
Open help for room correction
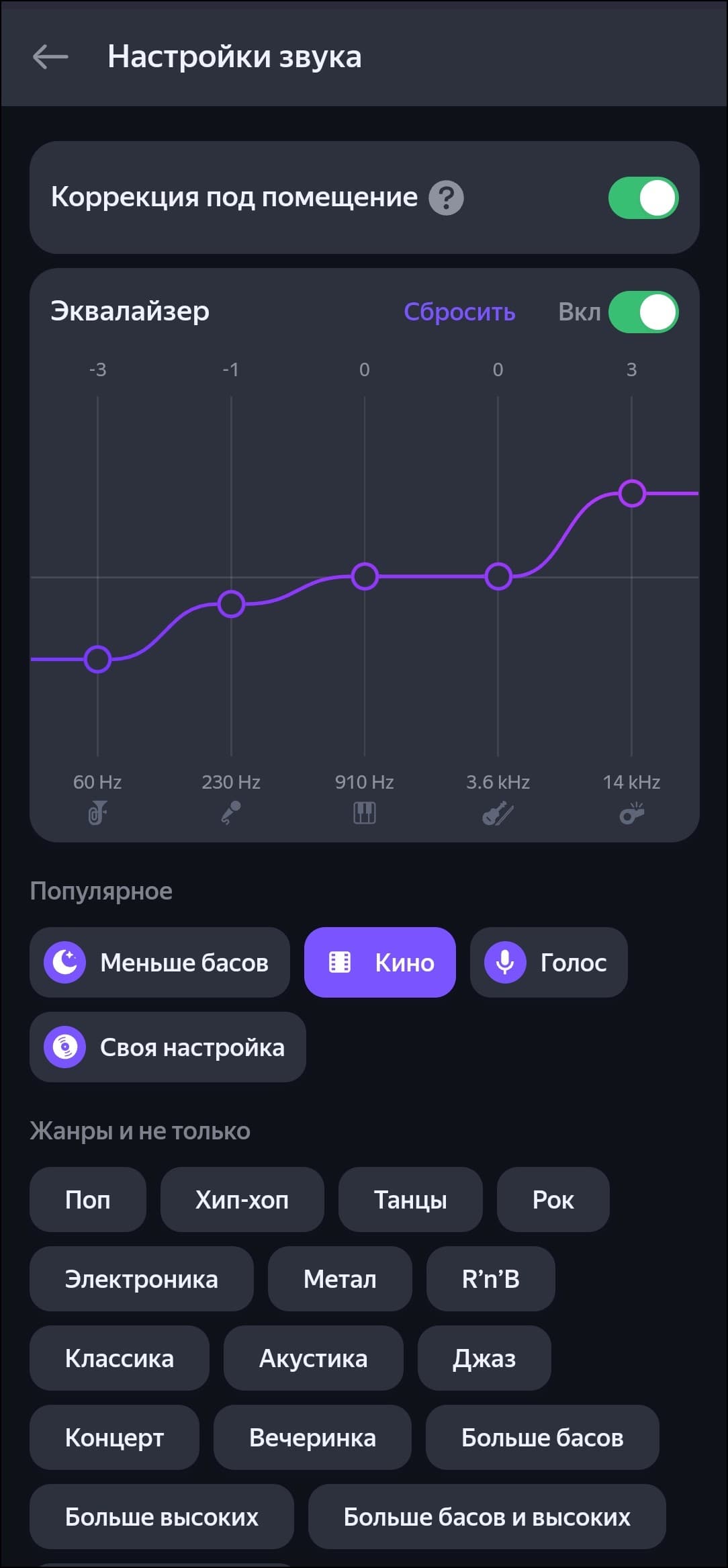(x=446, y=198)
